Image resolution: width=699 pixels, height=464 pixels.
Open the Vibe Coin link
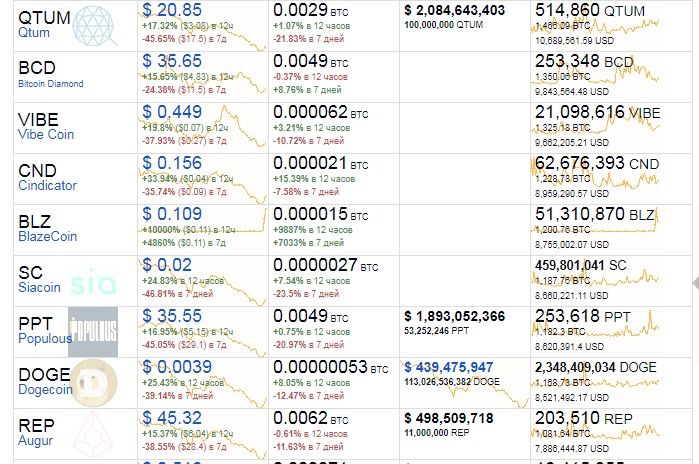point(45,135)
